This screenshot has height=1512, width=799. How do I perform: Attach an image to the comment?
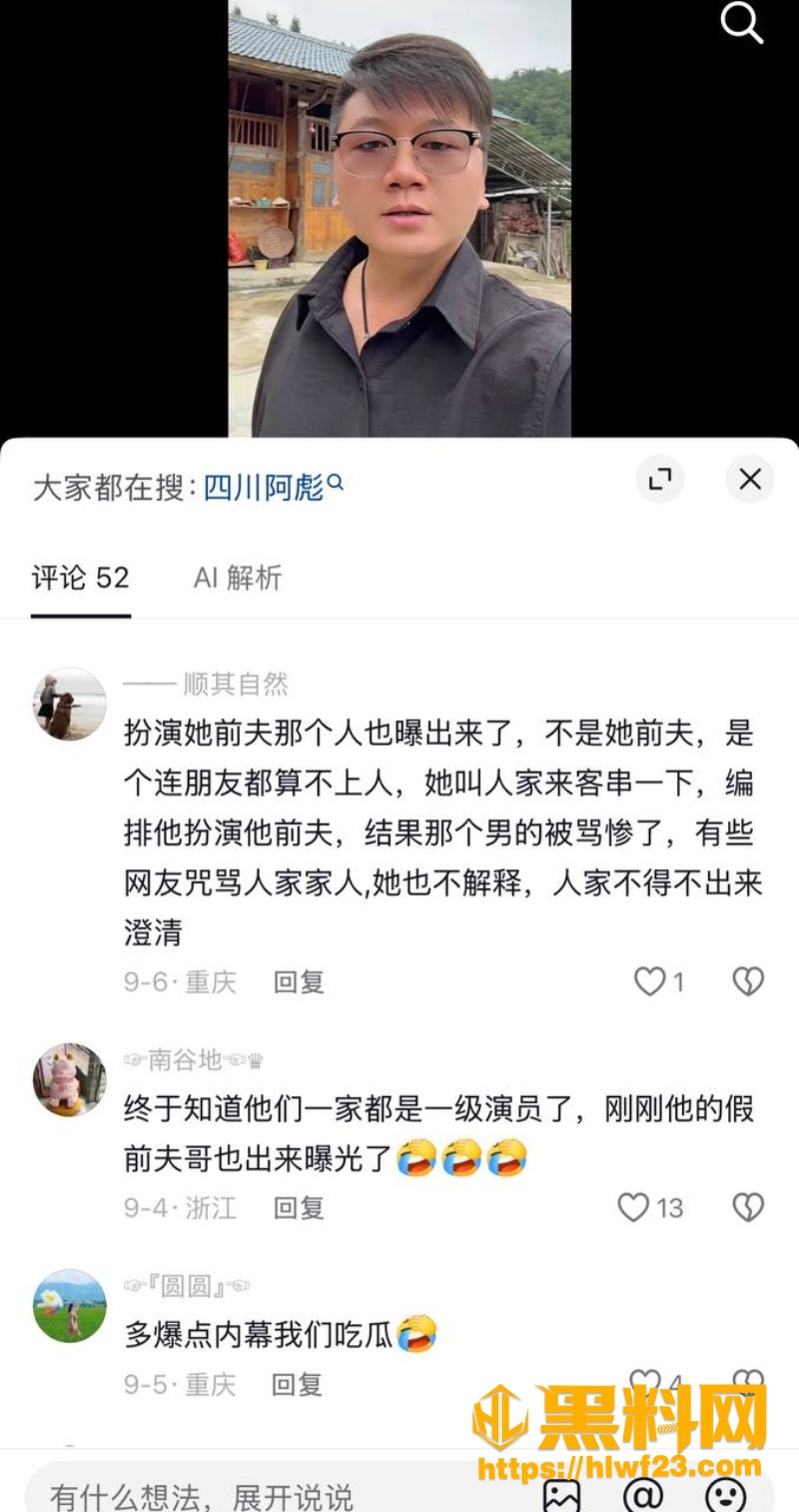coord(561,1495)
